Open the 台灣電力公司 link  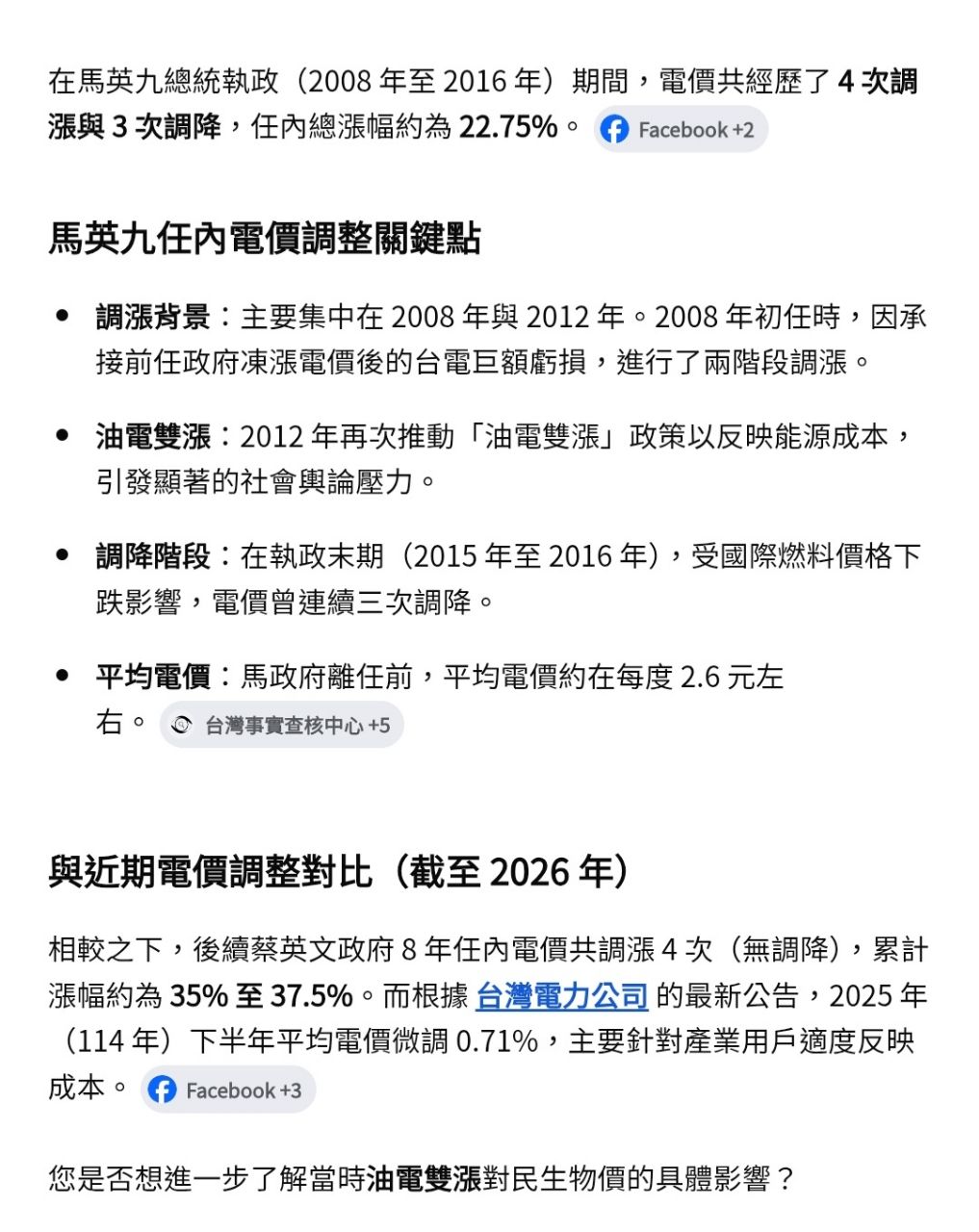[x=561, y=995]
